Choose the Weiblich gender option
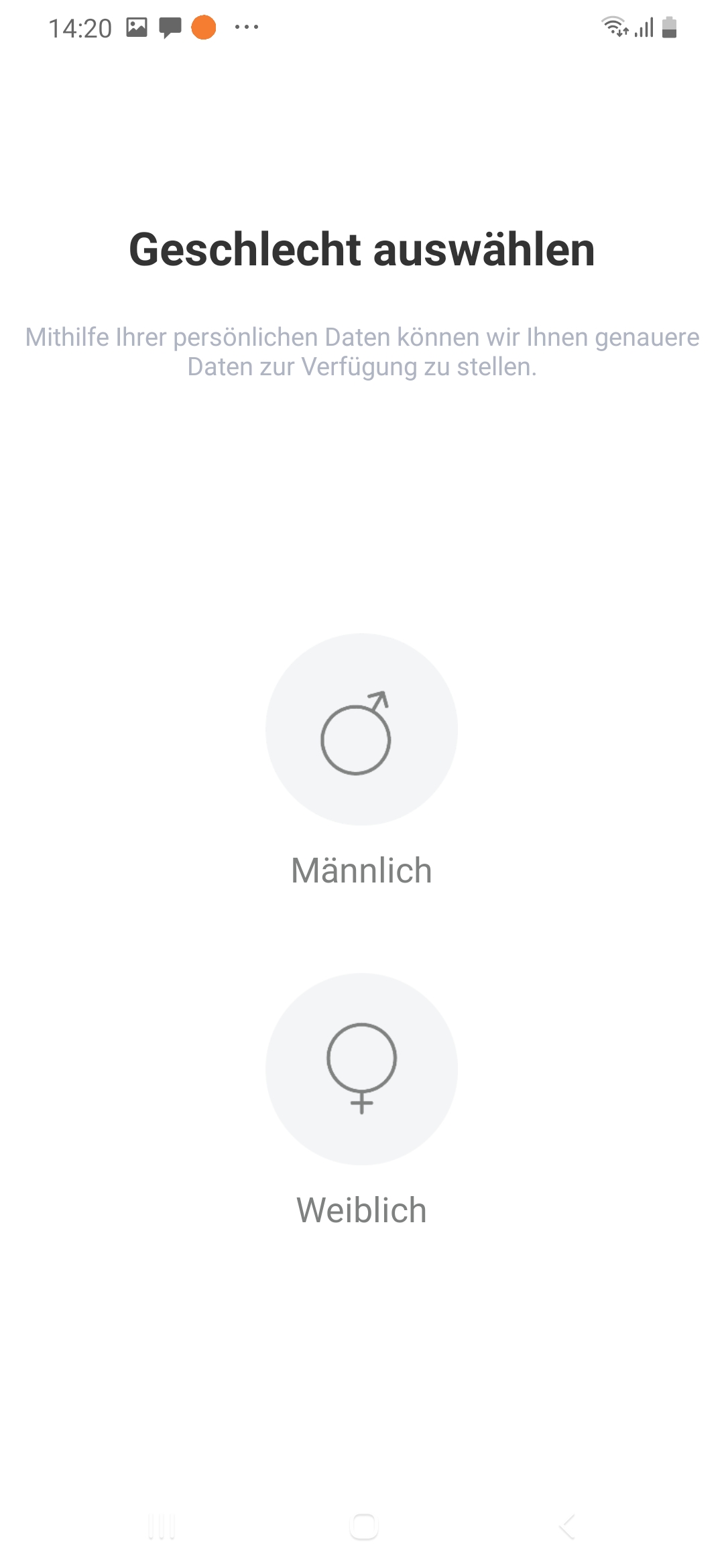This screenshot has width=724, height=1568. point(361,1069)
